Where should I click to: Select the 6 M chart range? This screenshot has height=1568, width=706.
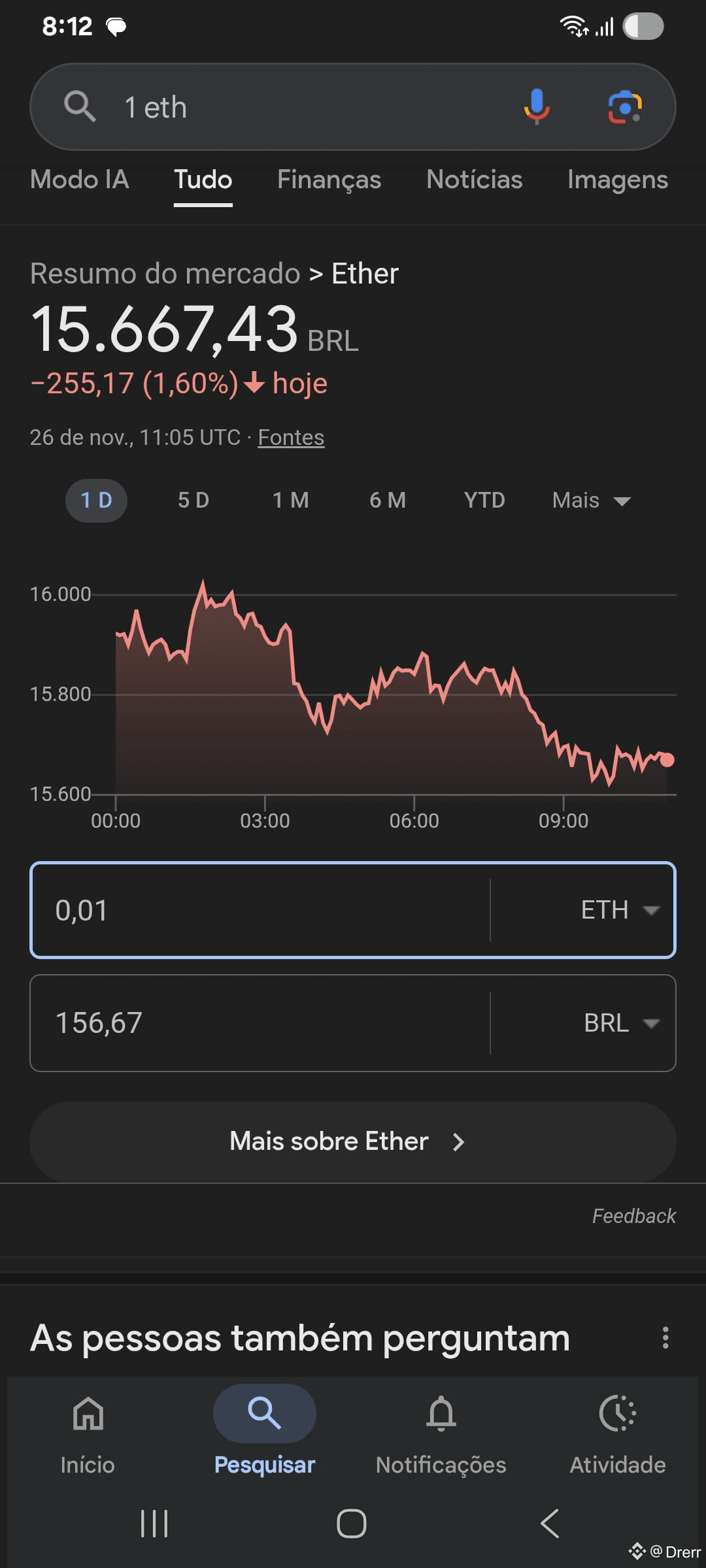point(388,500)
